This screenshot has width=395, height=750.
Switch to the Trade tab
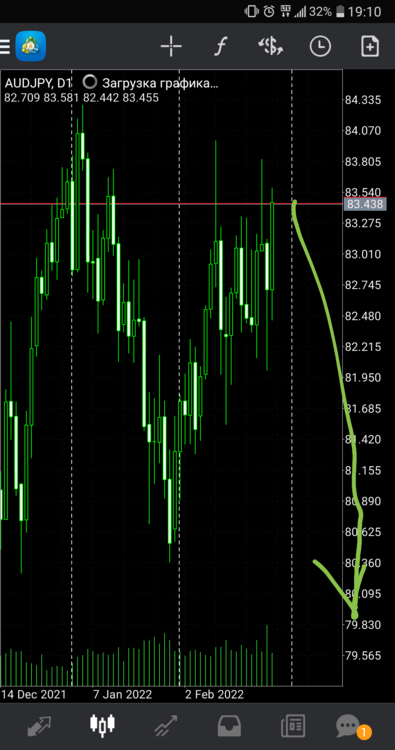tap(166, 725)
